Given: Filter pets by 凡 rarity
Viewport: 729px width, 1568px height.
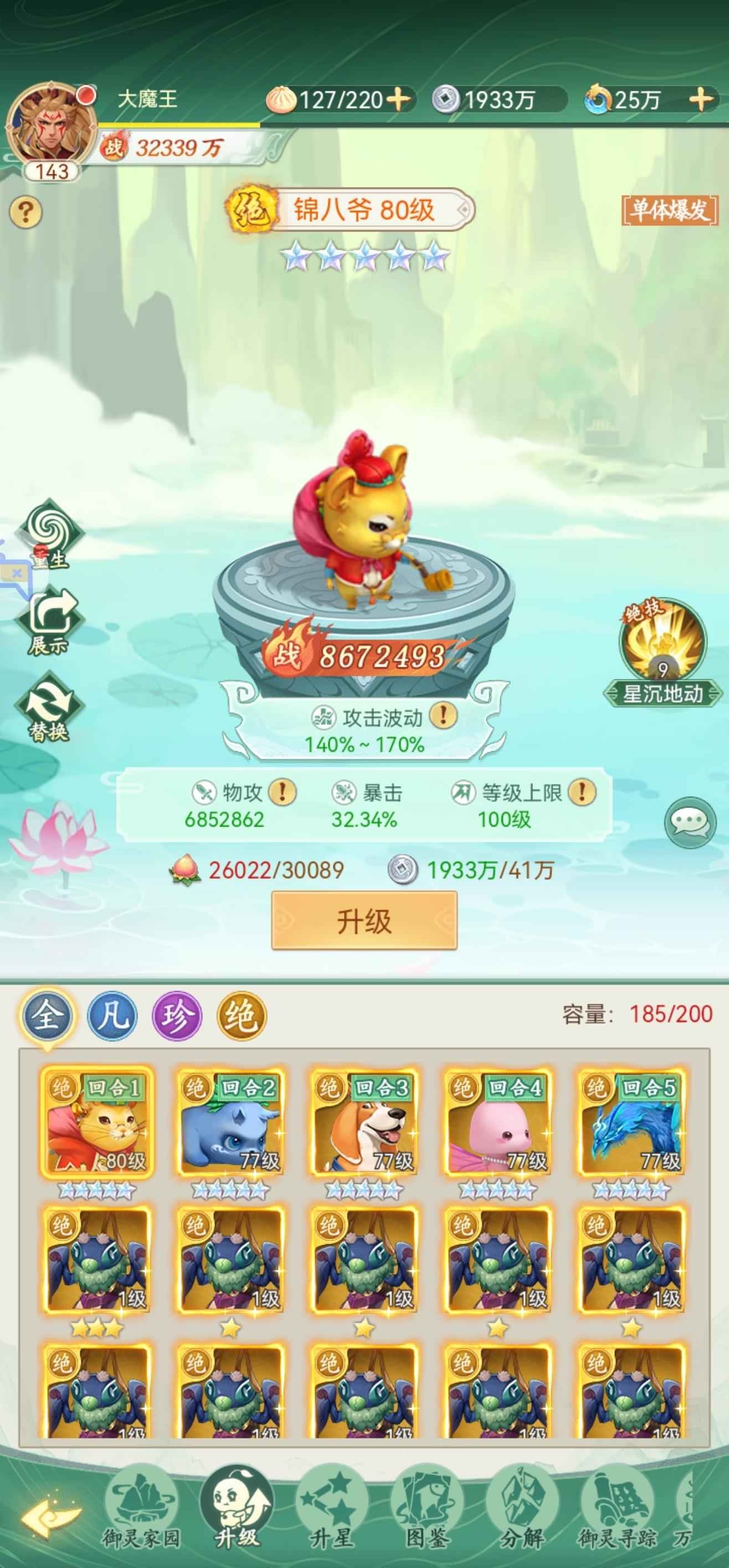Looking at the screenshot, I should tap(112, 1016).
